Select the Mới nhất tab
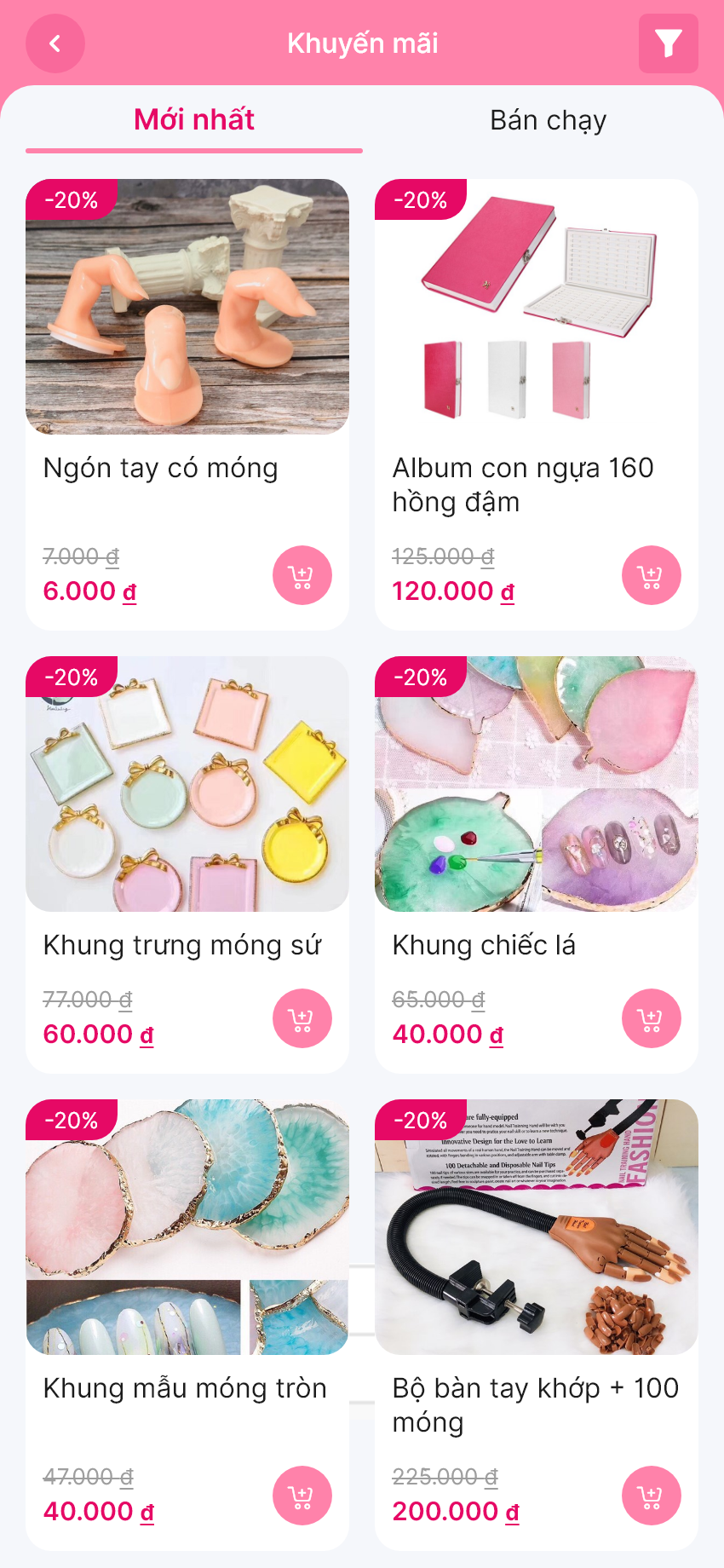This screenshot has height=1568, width=724. pos(194,120)
